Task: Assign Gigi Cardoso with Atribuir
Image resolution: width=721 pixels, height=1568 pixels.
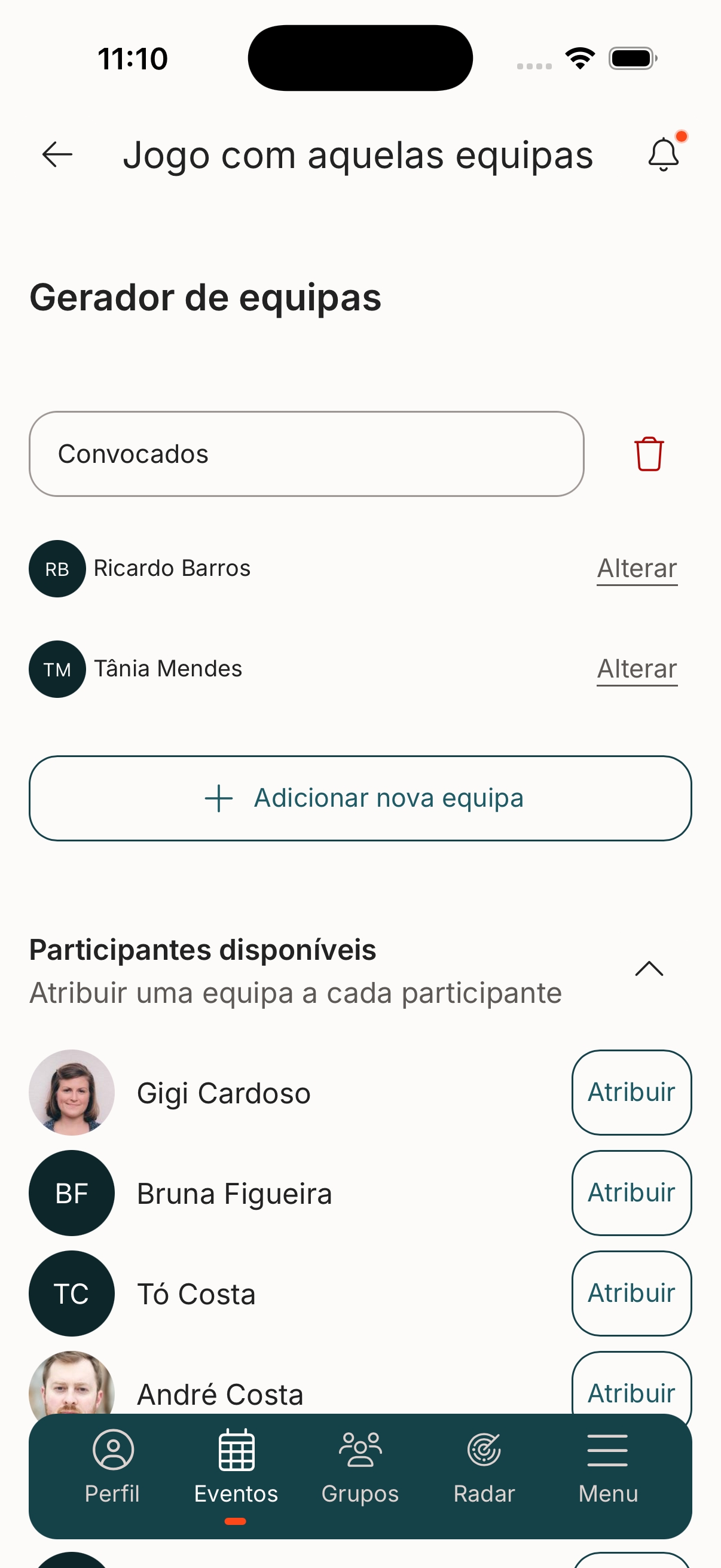Action: tap(631, 1091)
